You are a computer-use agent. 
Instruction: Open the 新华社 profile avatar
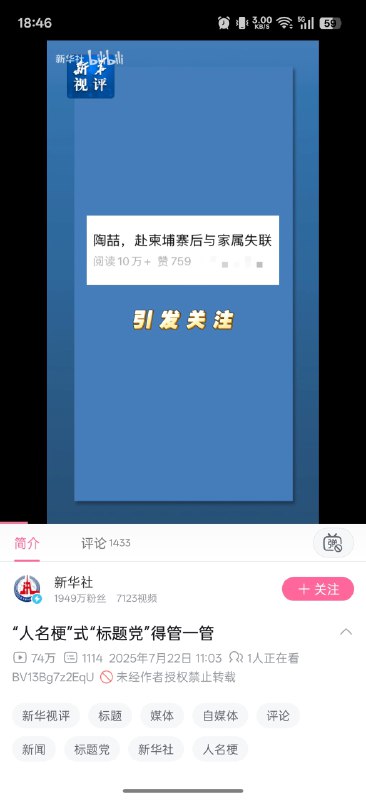point(27,589)
